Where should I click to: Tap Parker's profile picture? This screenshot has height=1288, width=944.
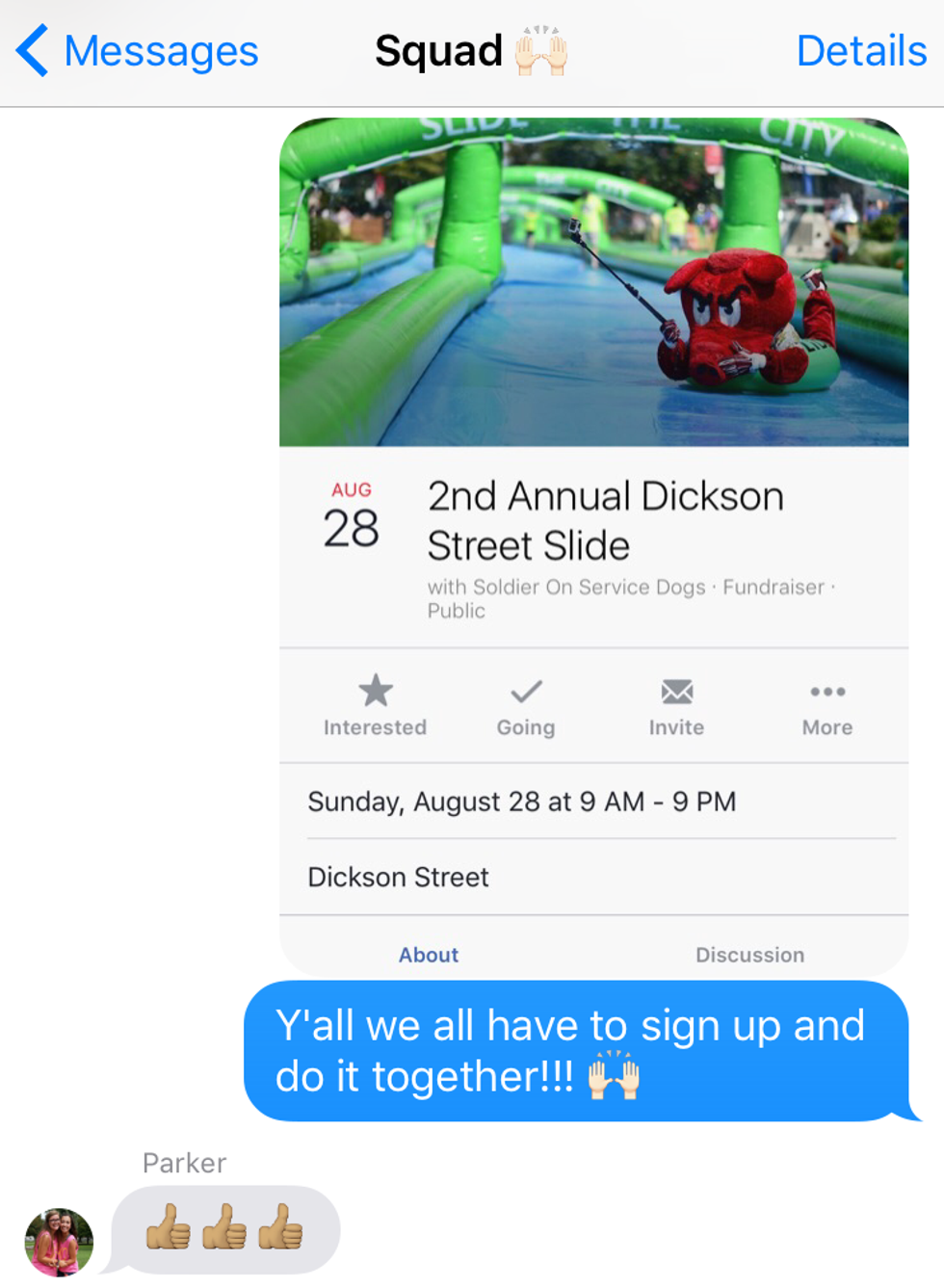point(59,1242)
